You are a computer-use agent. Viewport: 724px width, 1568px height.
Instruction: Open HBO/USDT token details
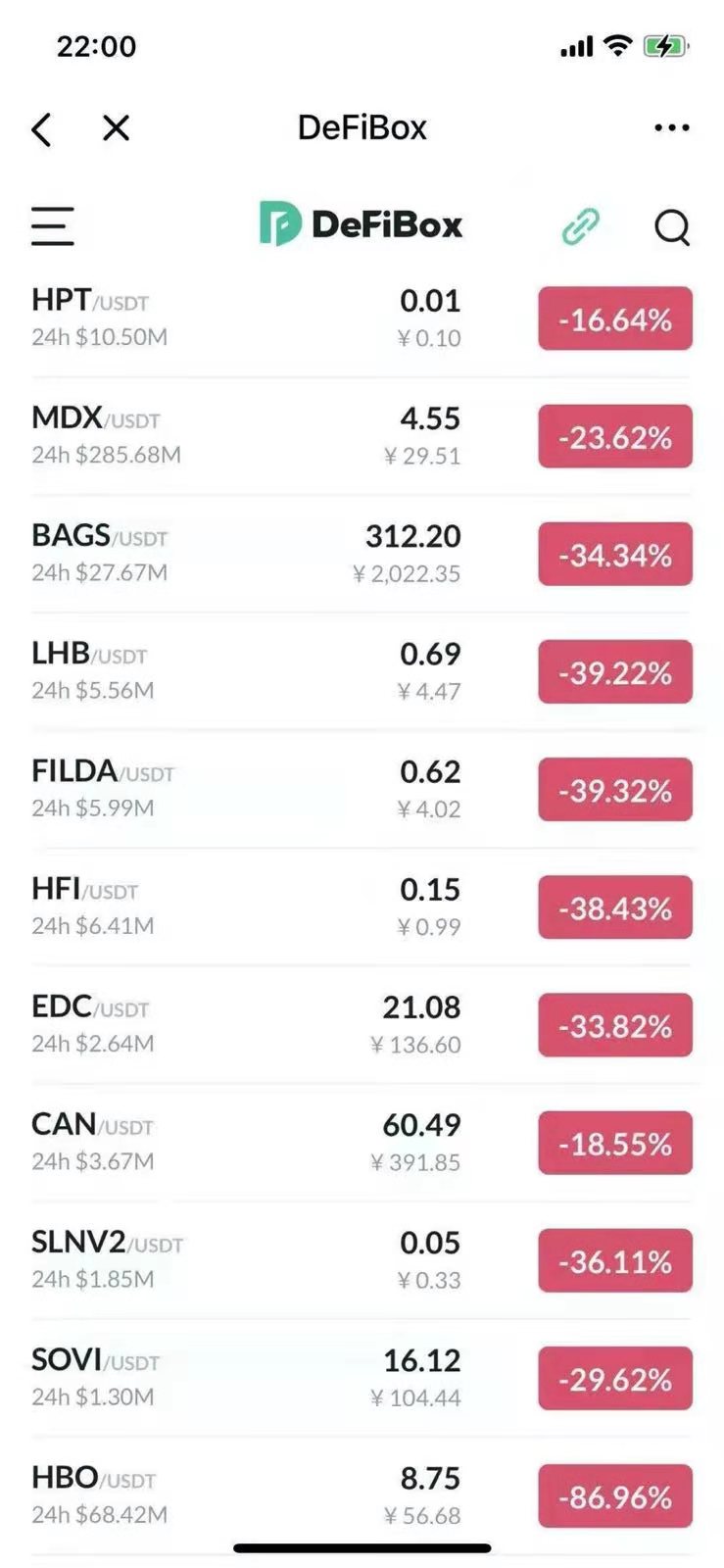[245, 1494]
